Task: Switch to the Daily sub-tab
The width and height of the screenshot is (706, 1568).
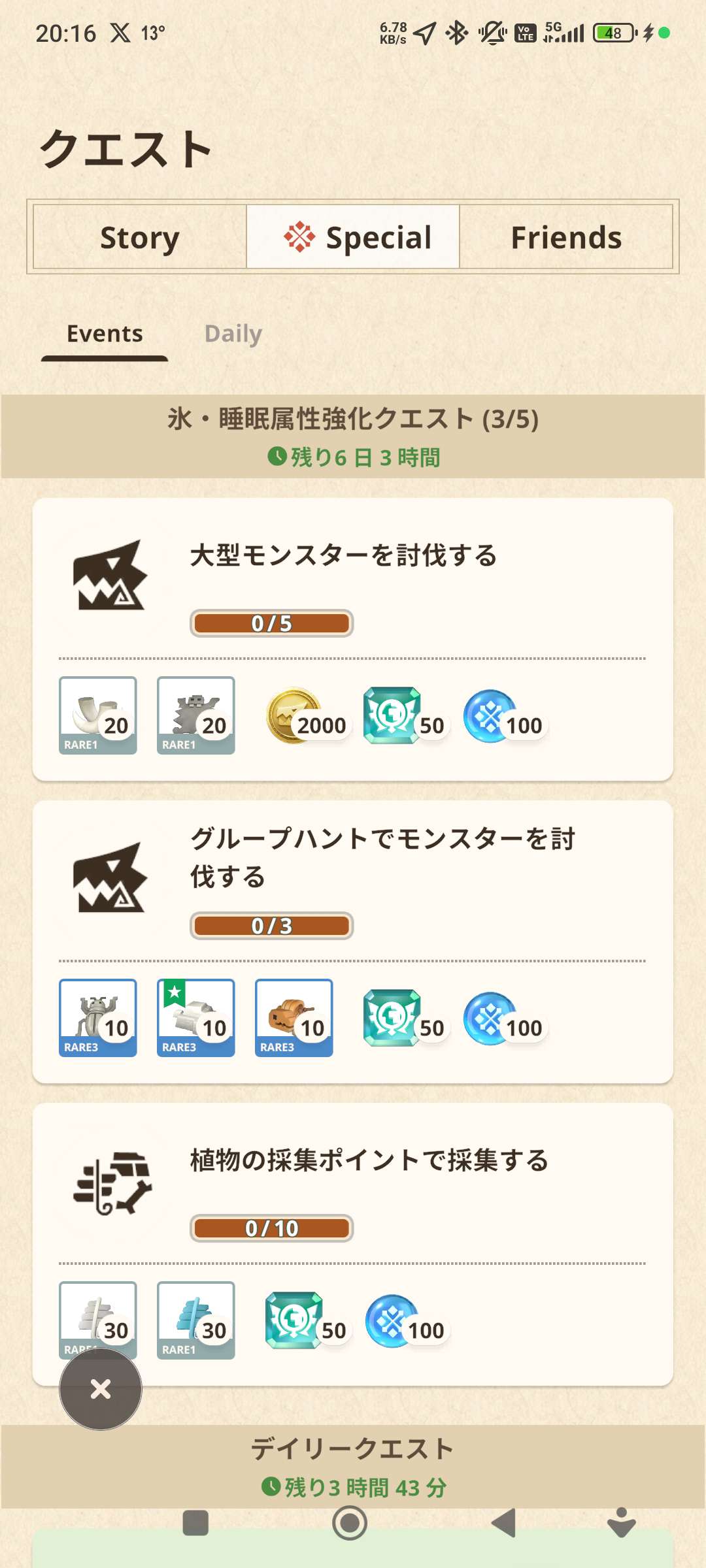Action: (233, 334)
